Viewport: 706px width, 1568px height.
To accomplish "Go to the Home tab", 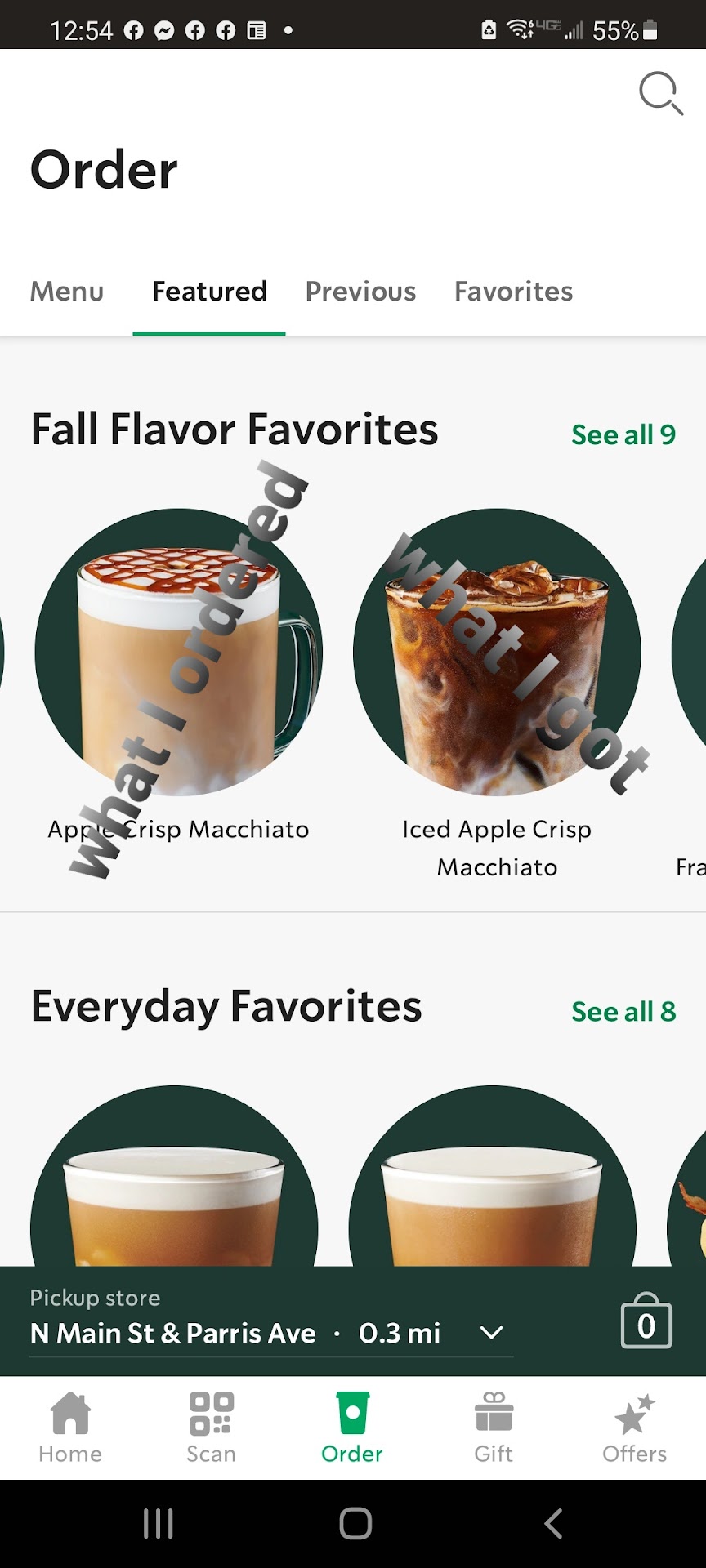I will 70,1428.
